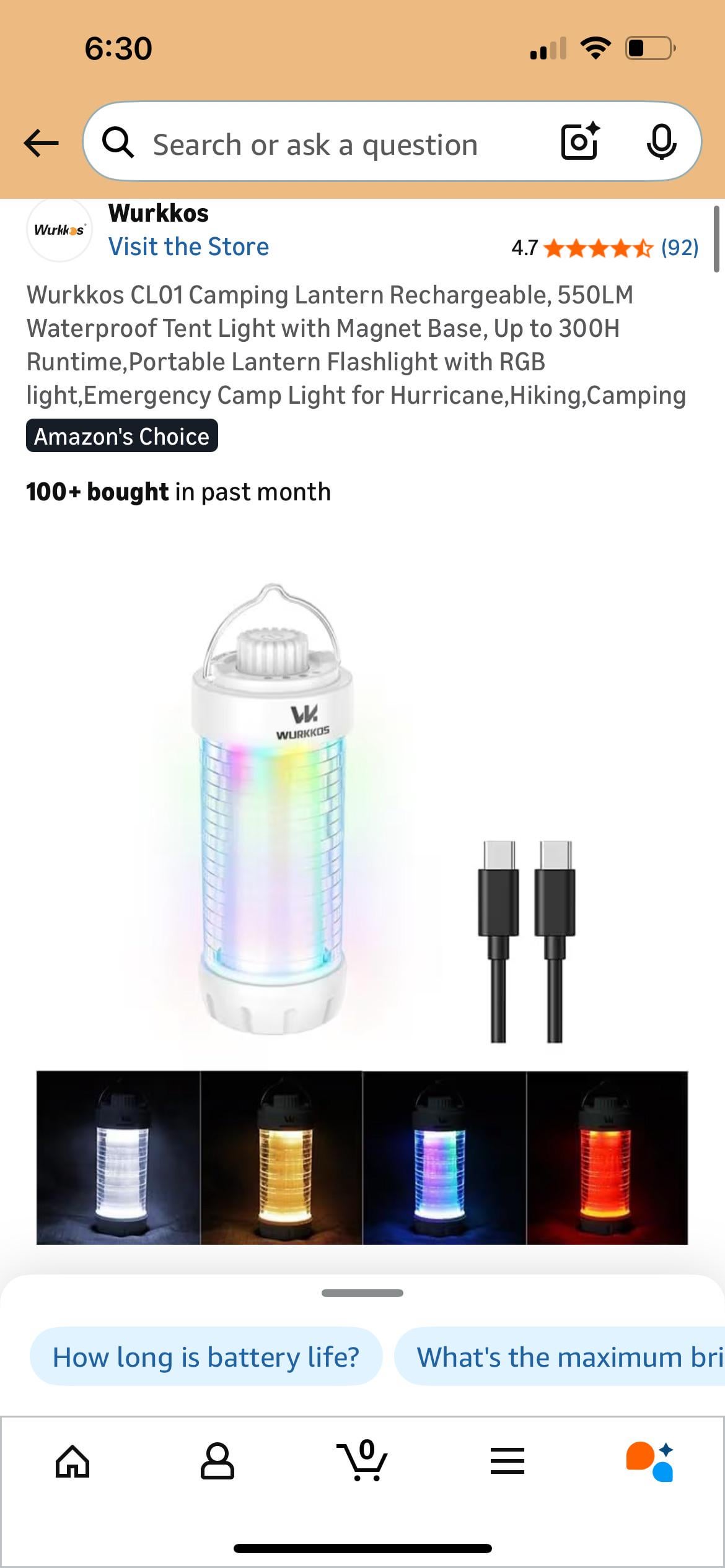Start voice search with the microphone
Image resolution: width=725 pixels, height=1568 pixels.
click(661, 142)
